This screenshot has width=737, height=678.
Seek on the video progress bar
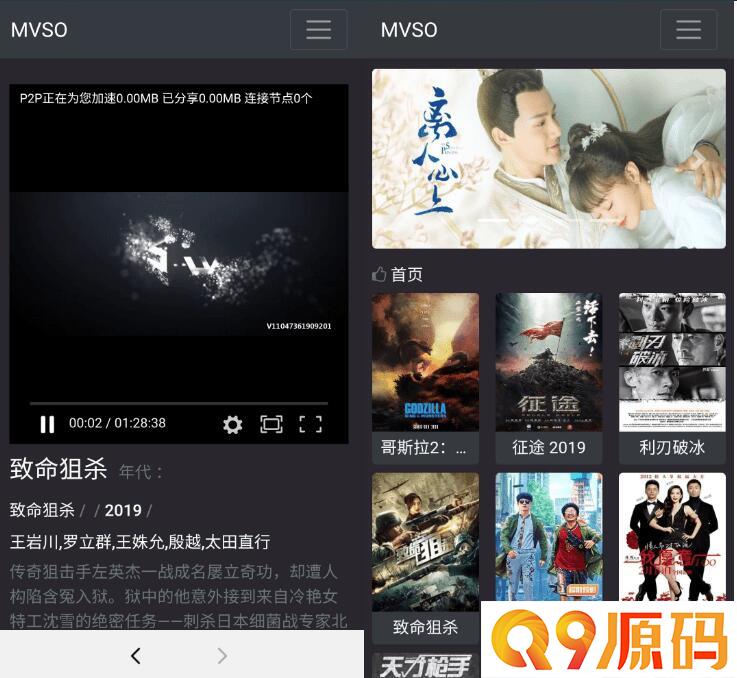pyautogui.click(x=180, y=403)
